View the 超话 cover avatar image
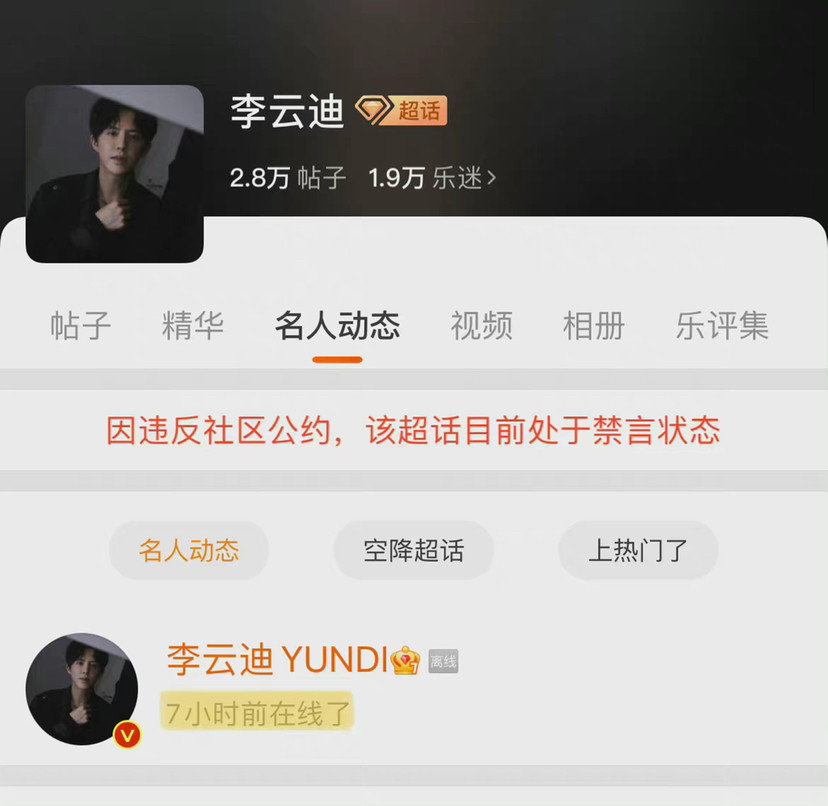828x806 pixels. click(x=114, y=174)
